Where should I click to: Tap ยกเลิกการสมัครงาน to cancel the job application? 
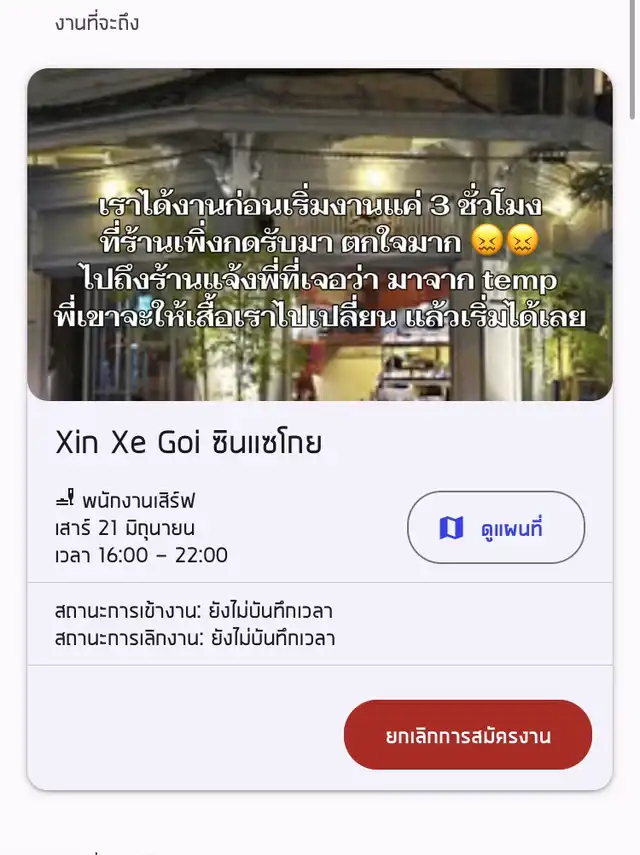point(468,735)
